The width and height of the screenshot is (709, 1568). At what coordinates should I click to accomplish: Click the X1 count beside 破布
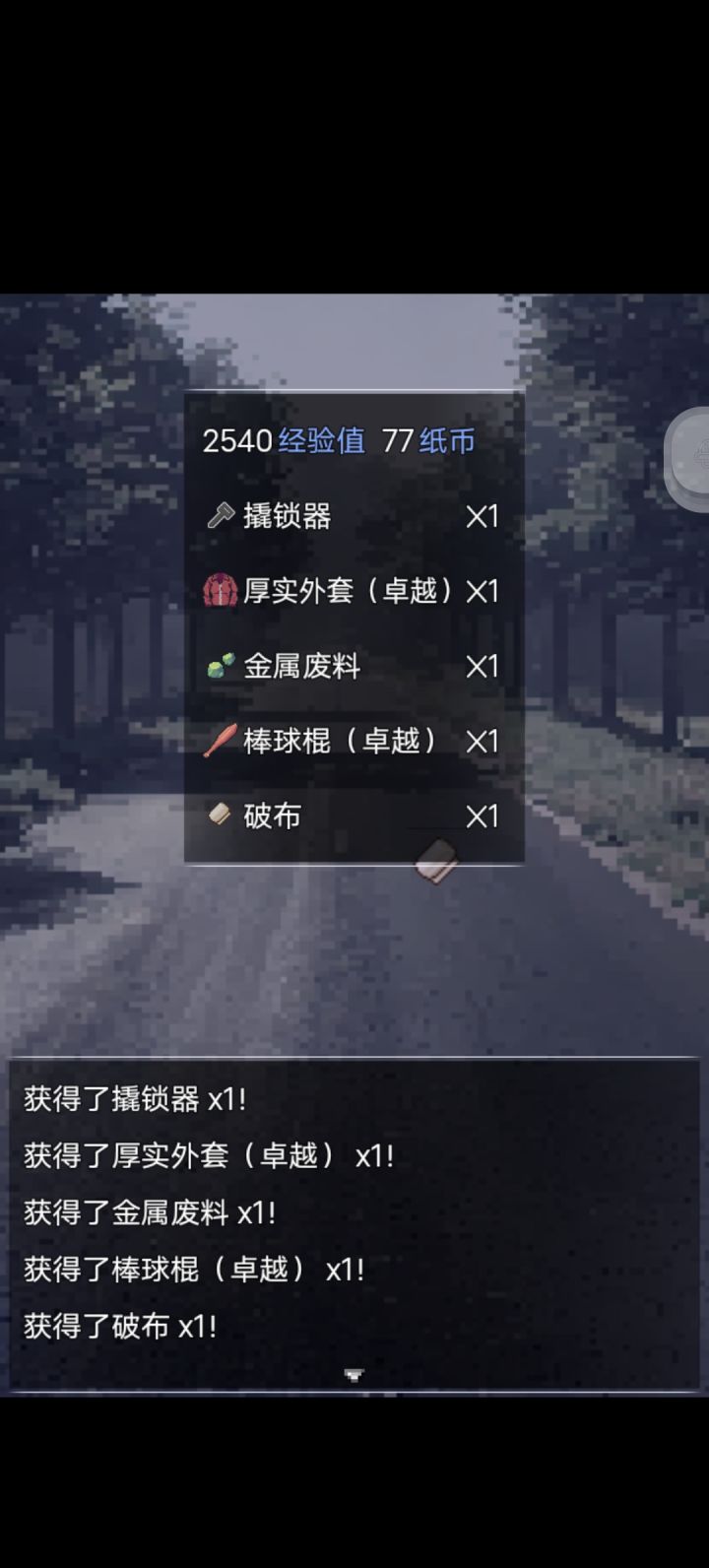481,816
